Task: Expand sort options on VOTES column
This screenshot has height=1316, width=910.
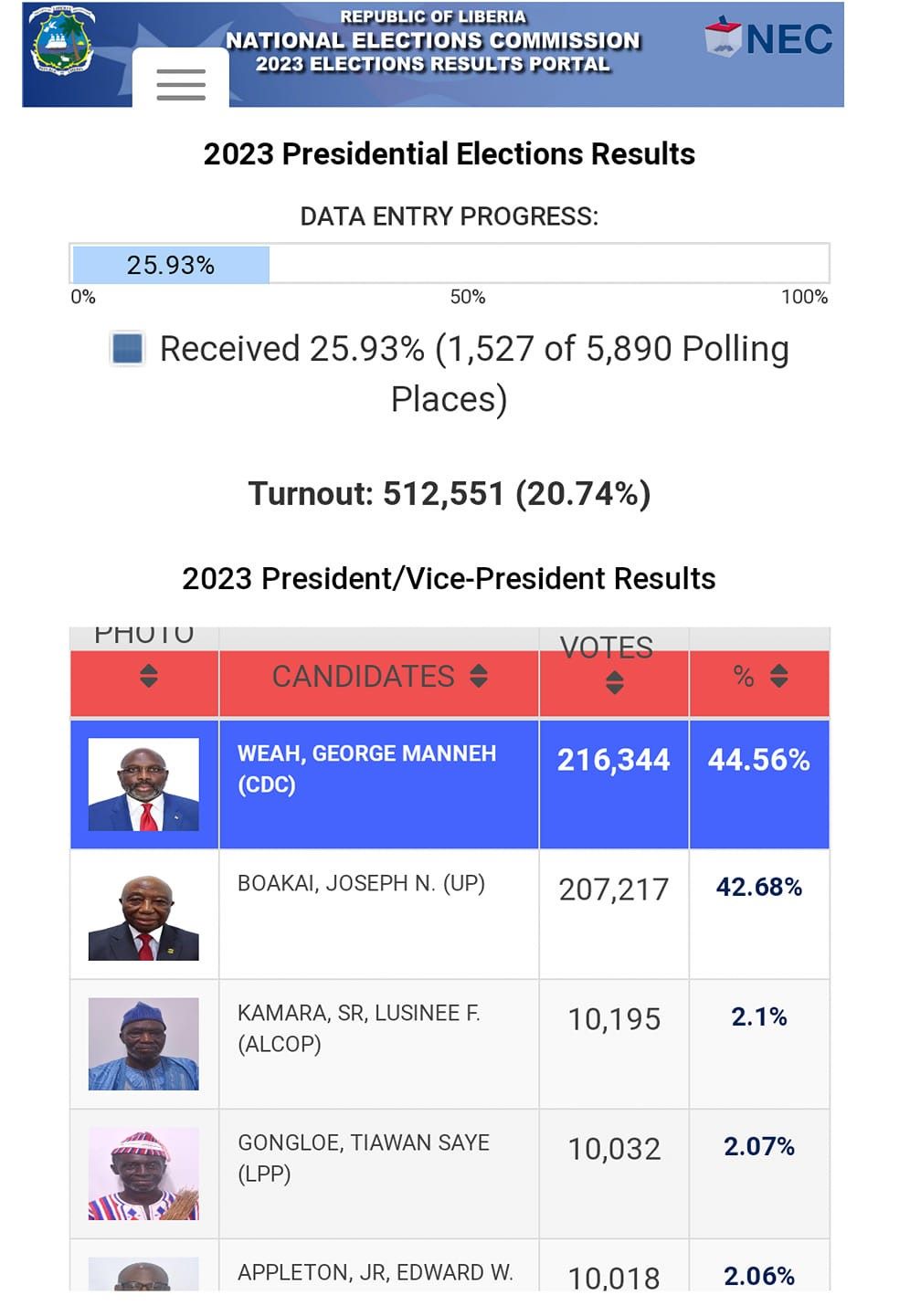Action: point(613,680)
